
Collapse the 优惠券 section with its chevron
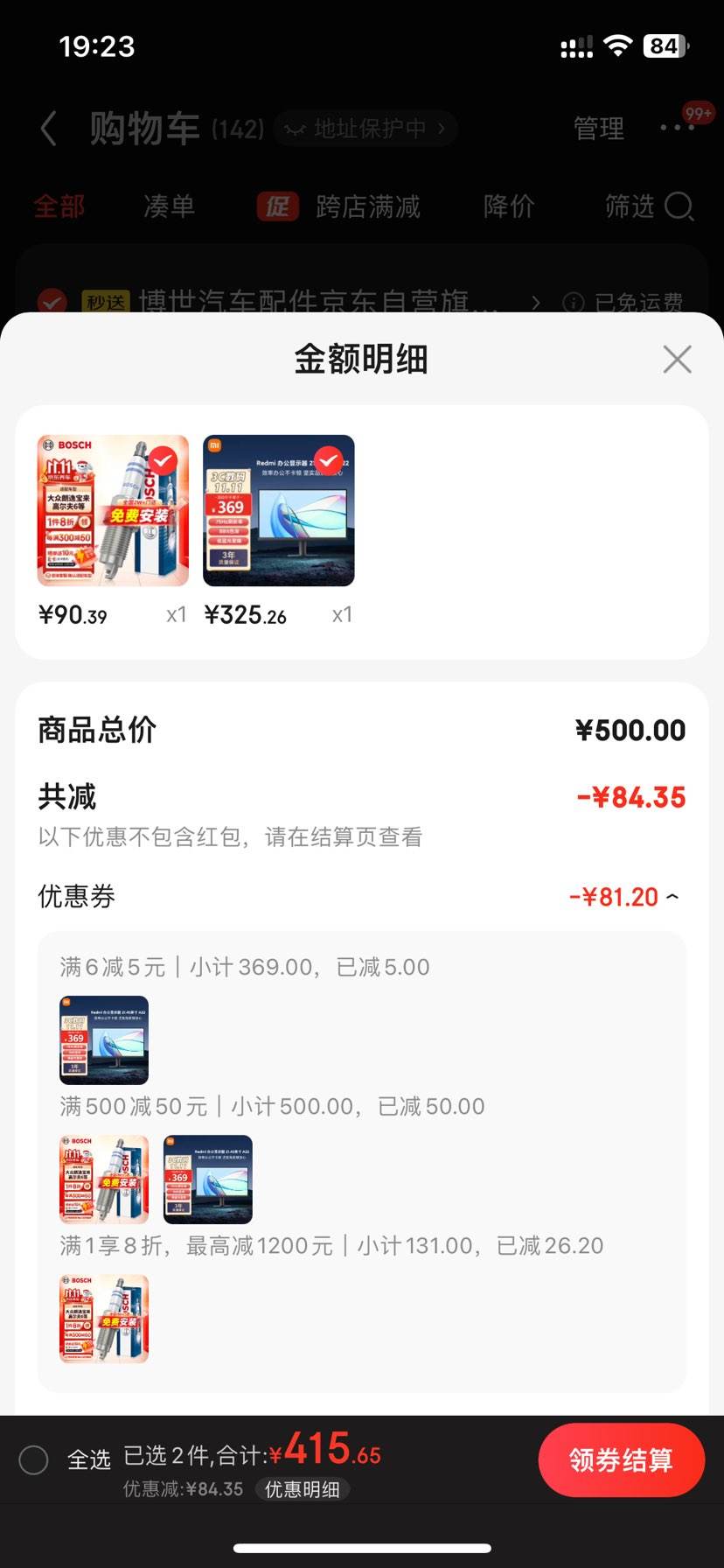click(x=672, y=897)
